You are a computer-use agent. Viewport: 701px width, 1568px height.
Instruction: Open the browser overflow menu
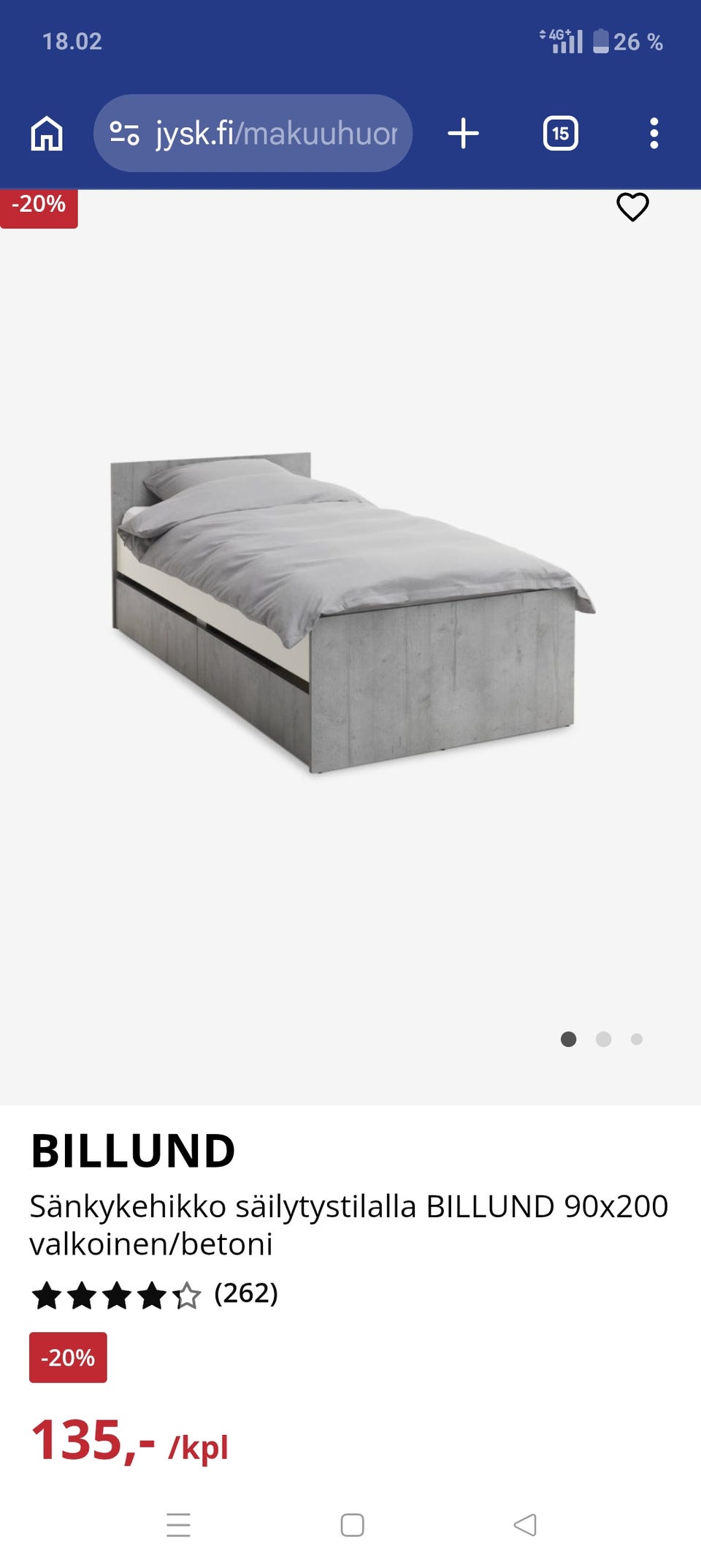(654, 134)
